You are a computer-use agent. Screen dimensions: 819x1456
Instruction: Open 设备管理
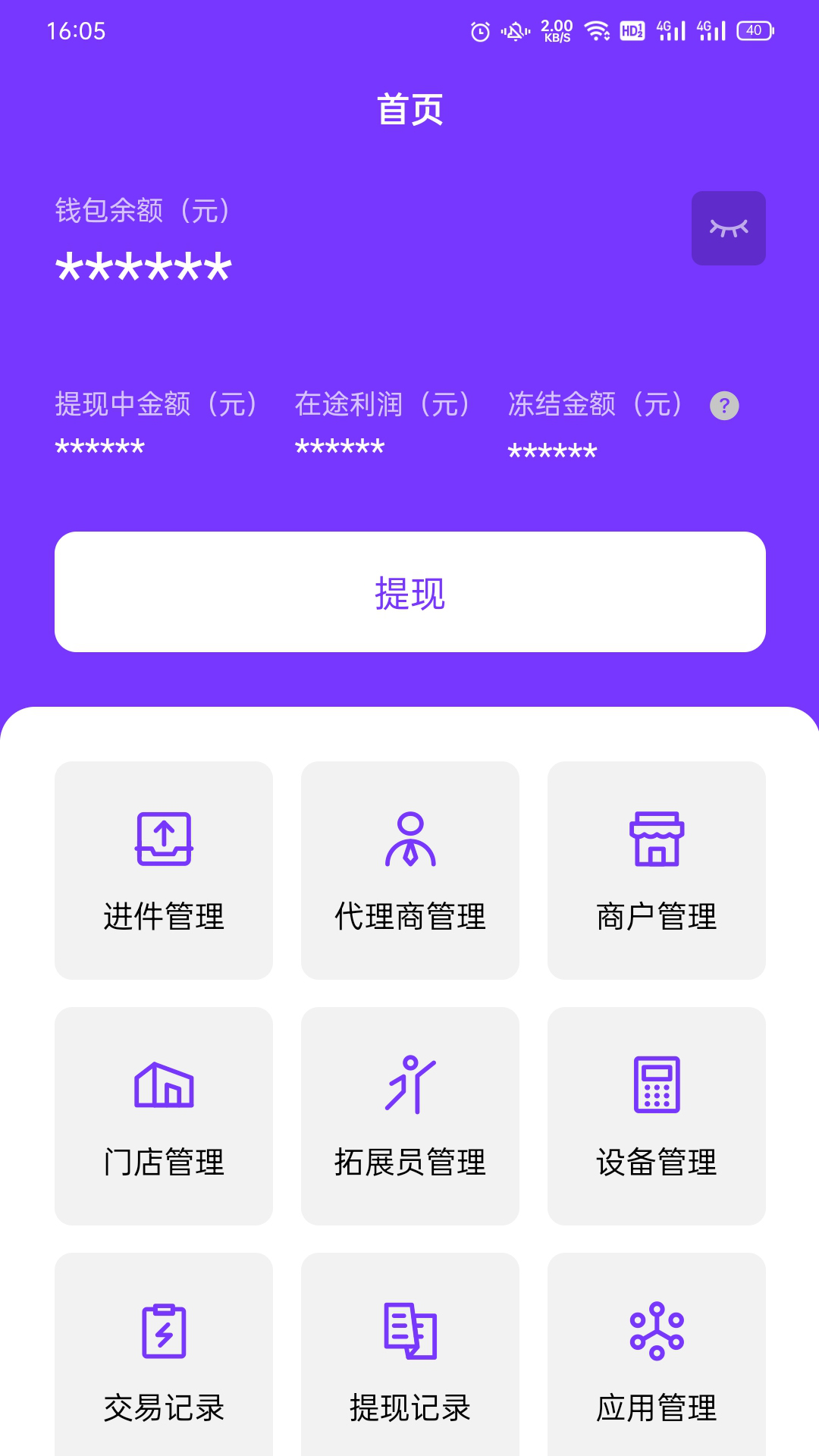point(656,1116)
